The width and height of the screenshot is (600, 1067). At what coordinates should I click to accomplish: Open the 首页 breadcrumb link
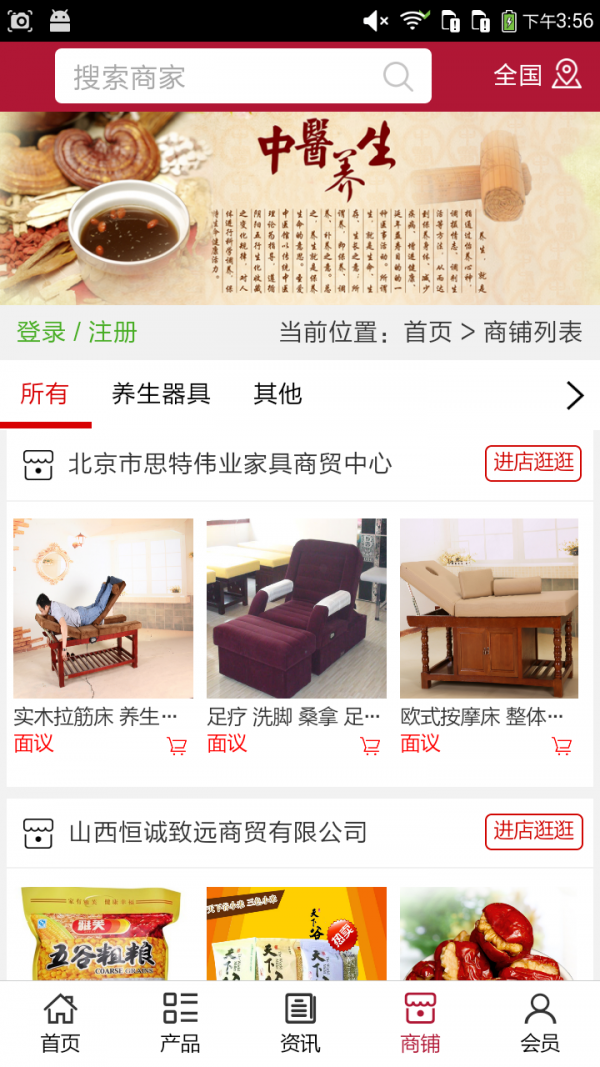point(428,332)
